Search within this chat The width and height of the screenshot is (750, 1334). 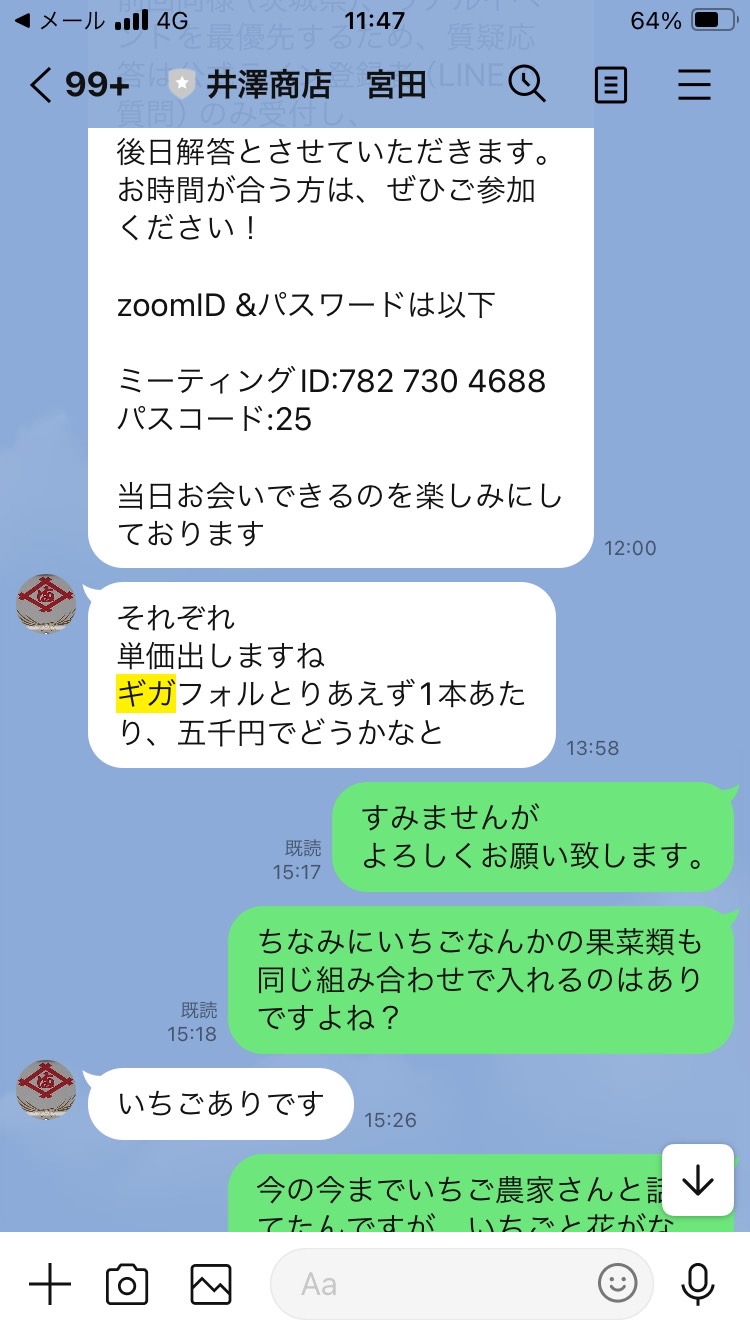(526, 84)
